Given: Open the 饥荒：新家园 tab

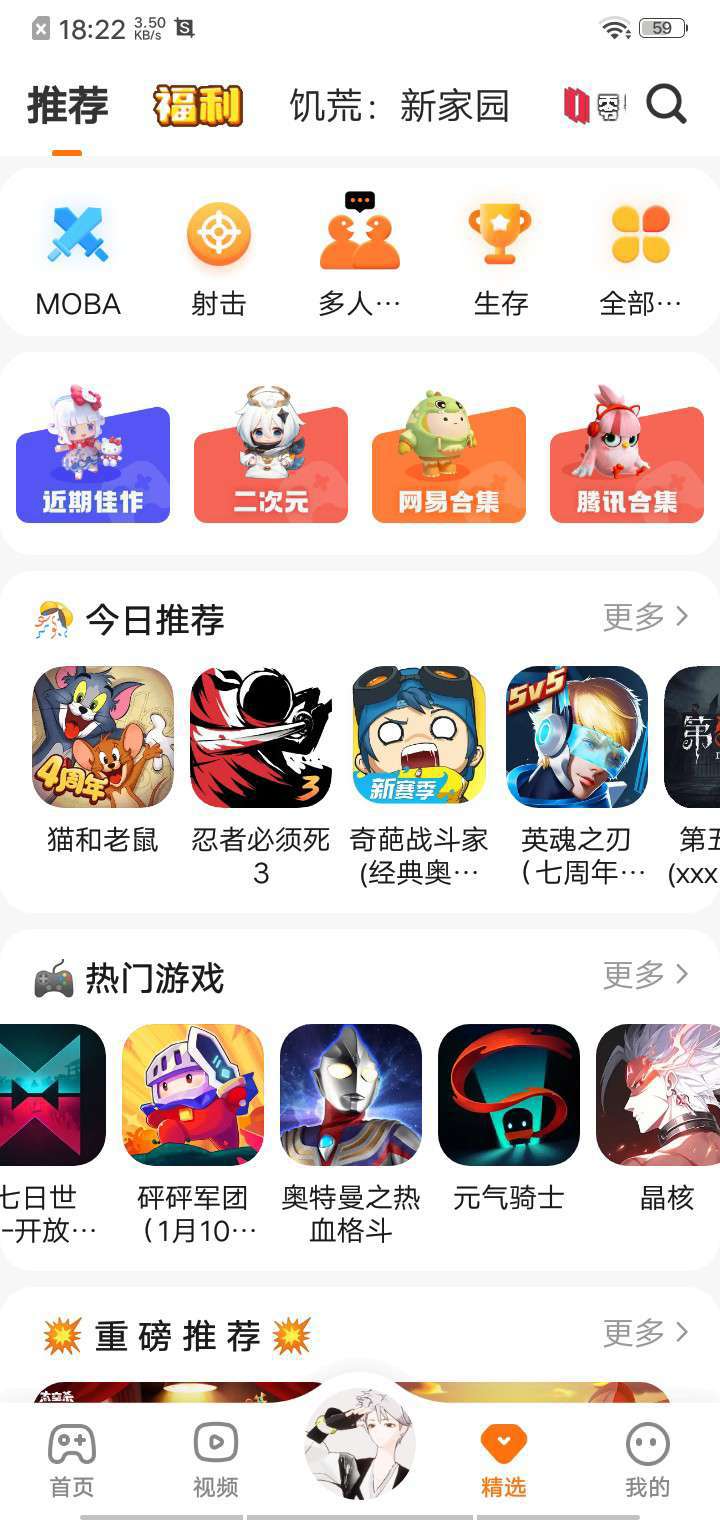Looking at the screenshot, I should click(400, 105).
